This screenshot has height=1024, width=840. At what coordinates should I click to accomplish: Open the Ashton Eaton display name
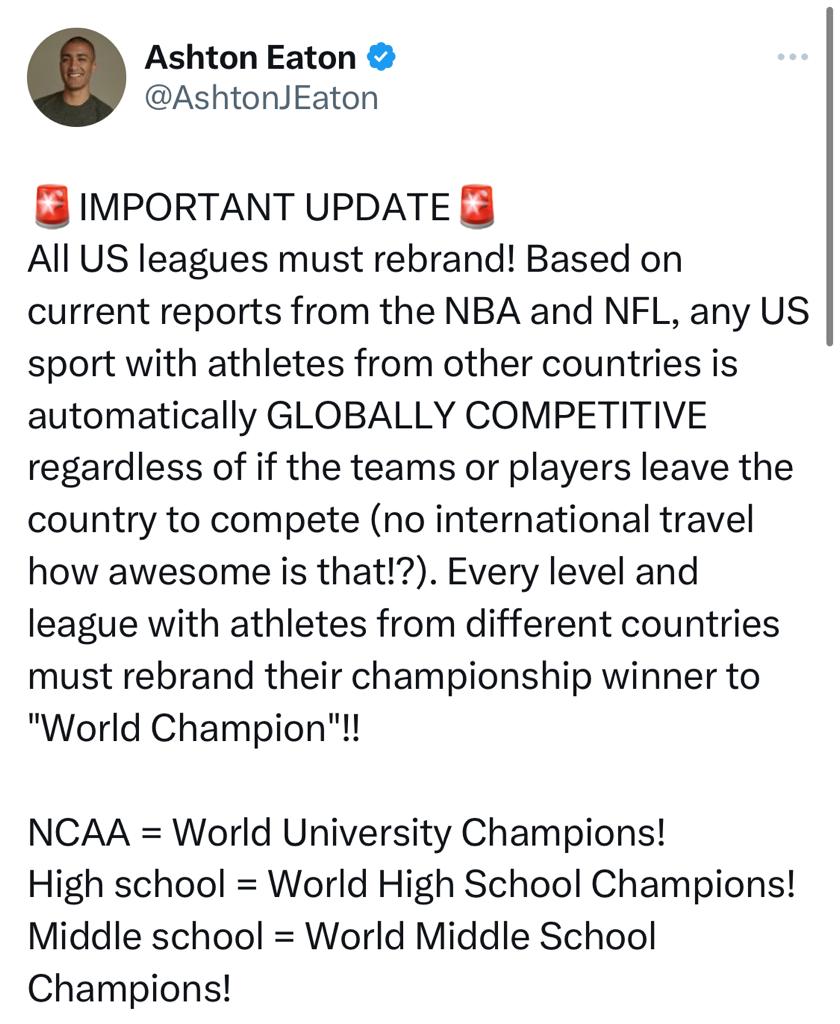[x=250, y=57]
